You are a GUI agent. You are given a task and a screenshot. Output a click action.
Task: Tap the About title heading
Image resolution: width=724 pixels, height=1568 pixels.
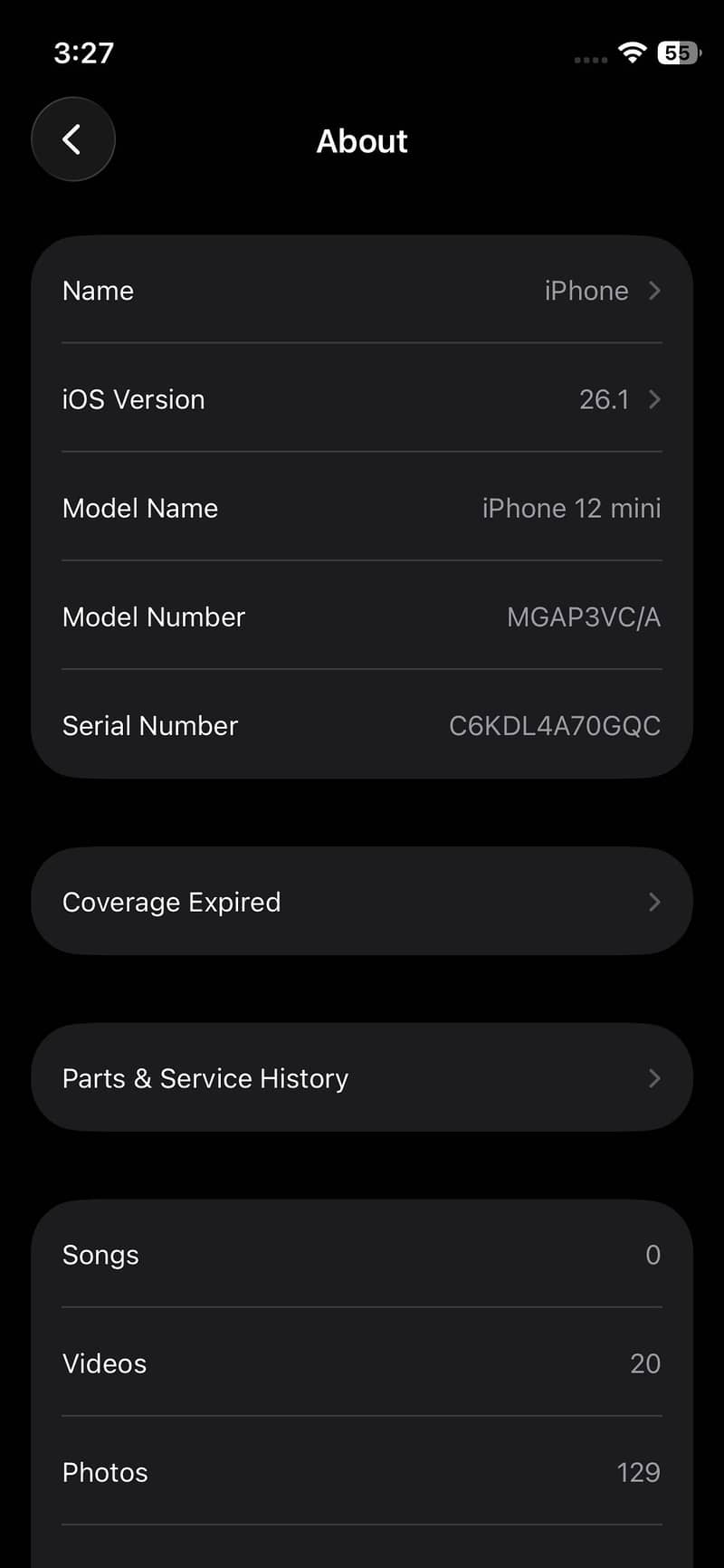click(362, 141)
